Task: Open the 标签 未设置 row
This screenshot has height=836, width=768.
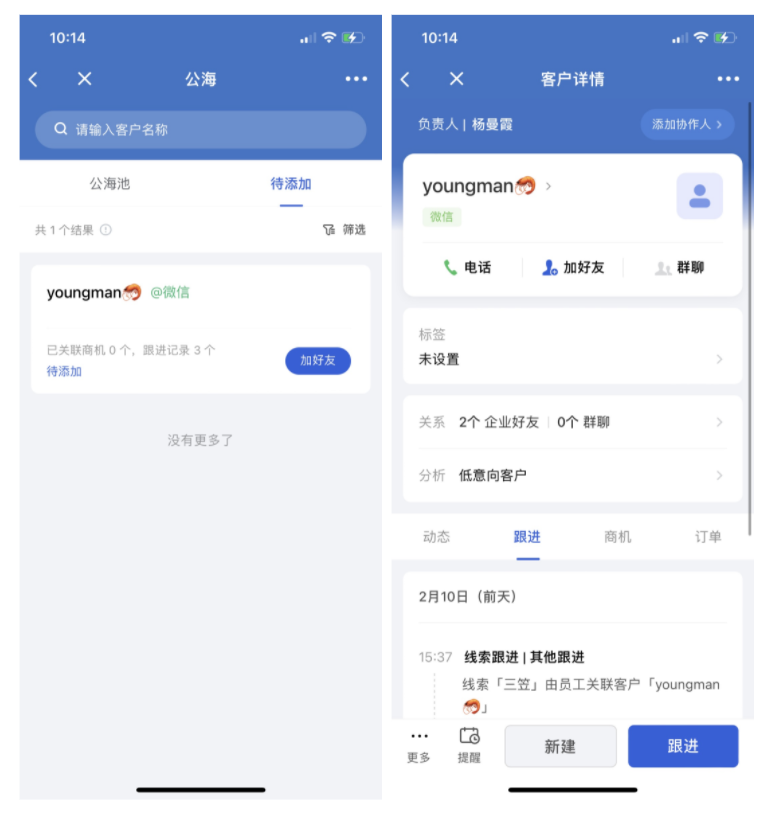Action: pos(572,347)
